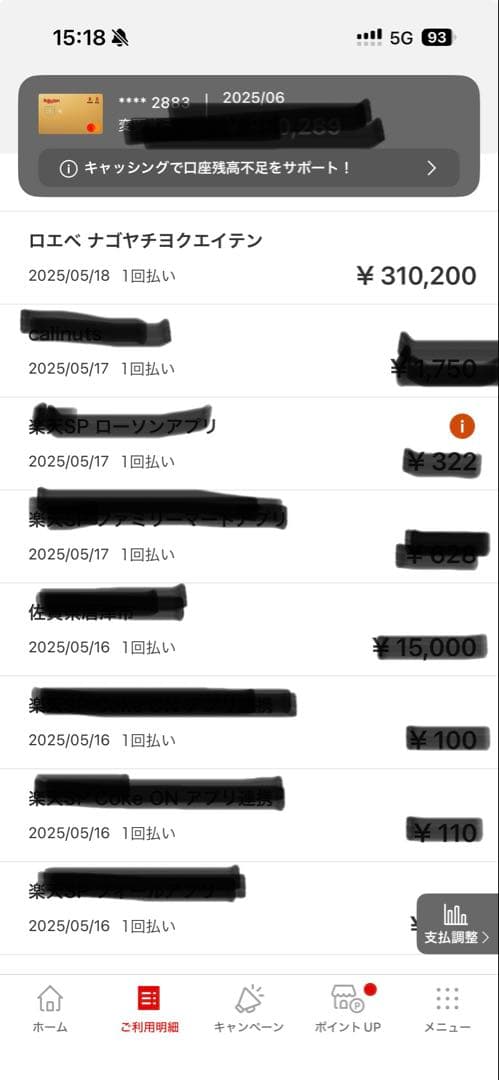The width and height of the screenshot is (499, 1080).
Task: Open the 支払調整 payment adjustment button
Action: point(458,924)
